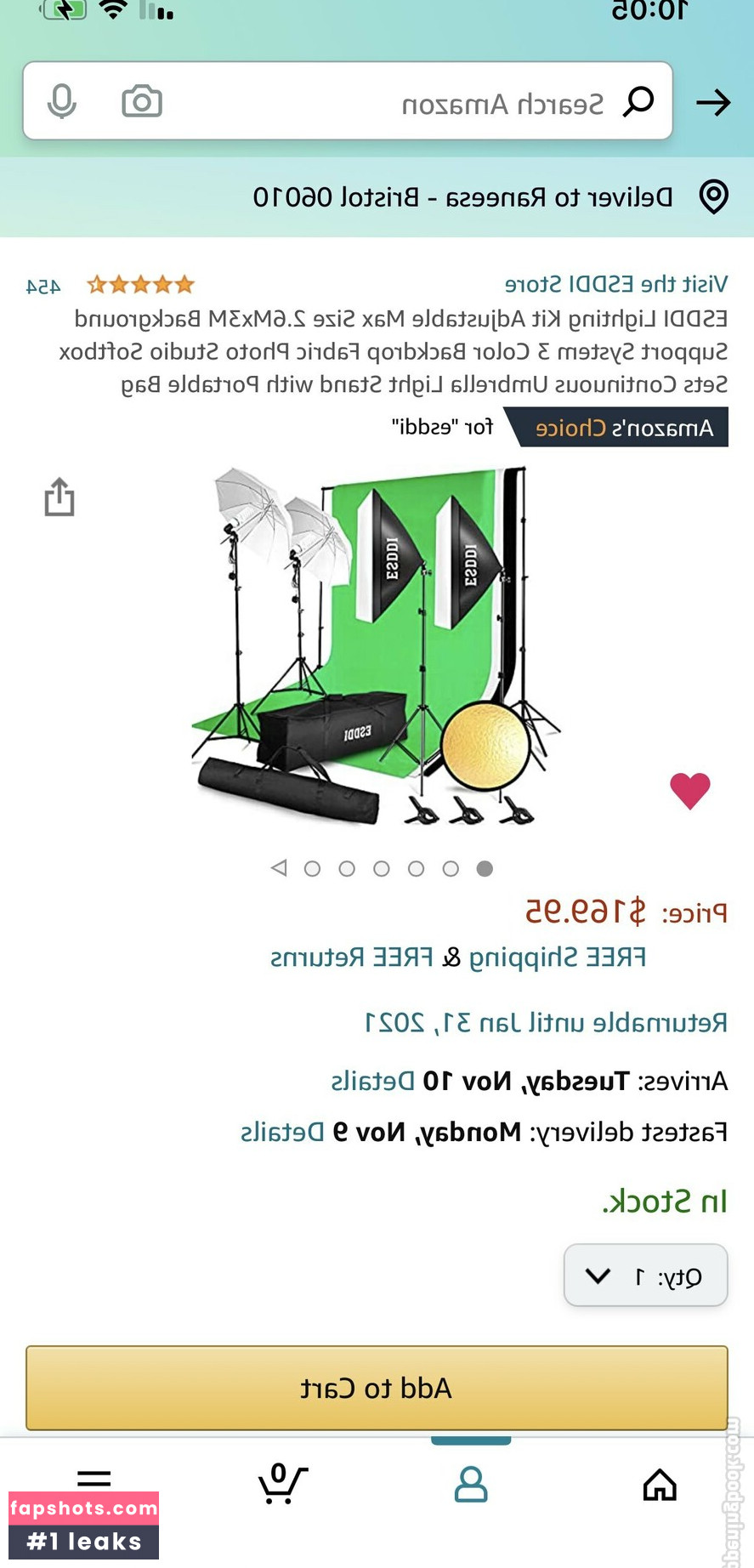Start voice search with the microphone
The width and height of the screenshot is (754, 1568).
pyautogui.click(x=61, y=102)
